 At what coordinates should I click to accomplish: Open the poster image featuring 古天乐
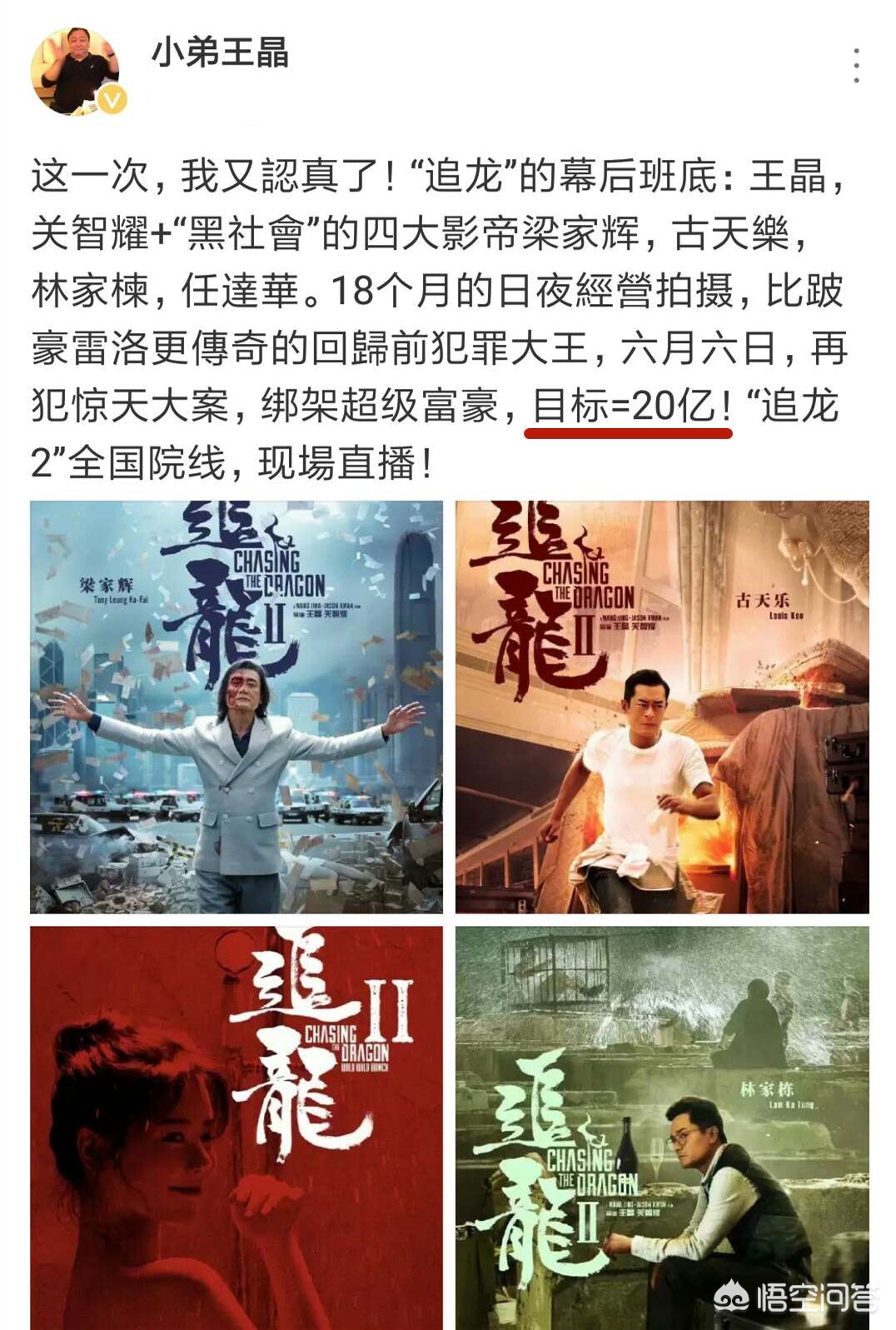(662, 707)
